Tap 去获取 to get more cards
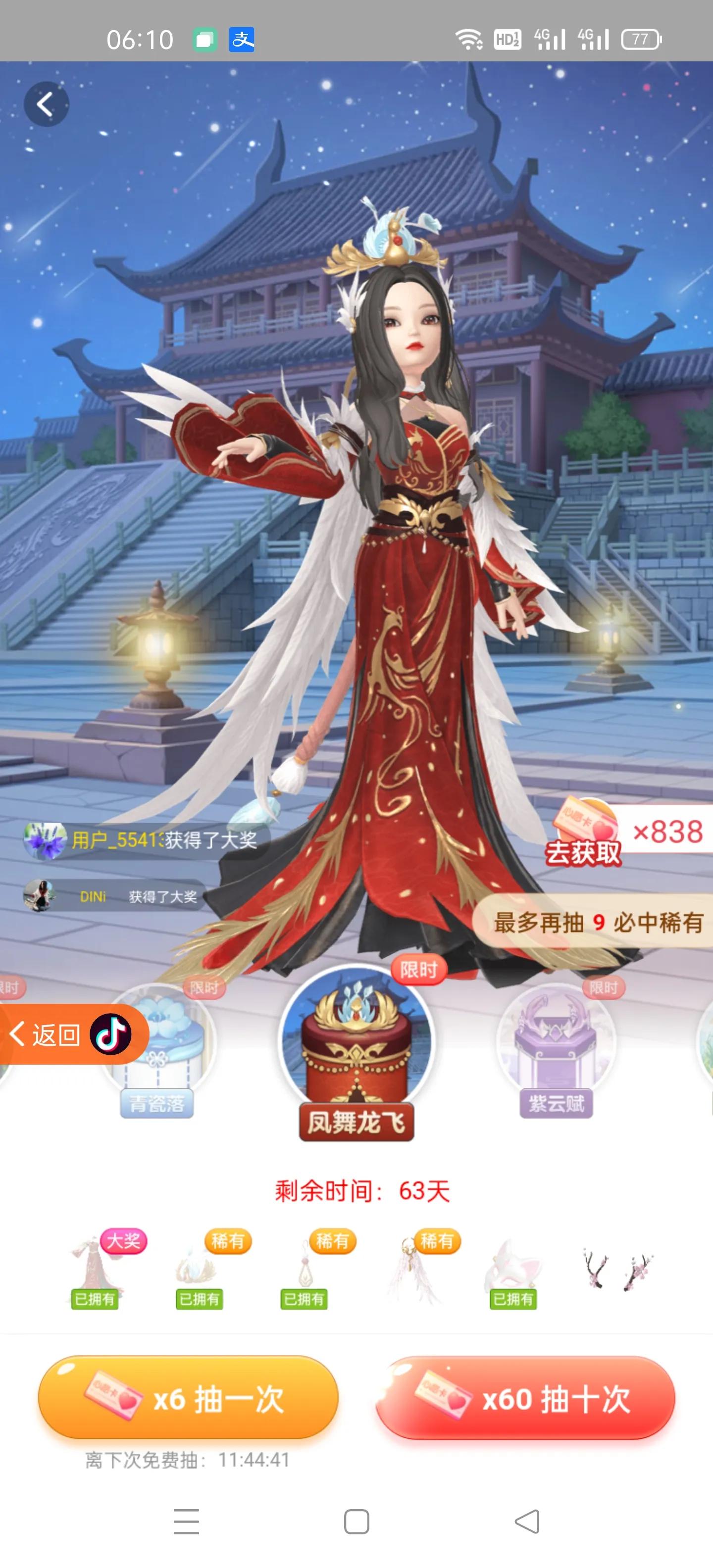This screenshot has height=1568, width=713. [583, 852]
